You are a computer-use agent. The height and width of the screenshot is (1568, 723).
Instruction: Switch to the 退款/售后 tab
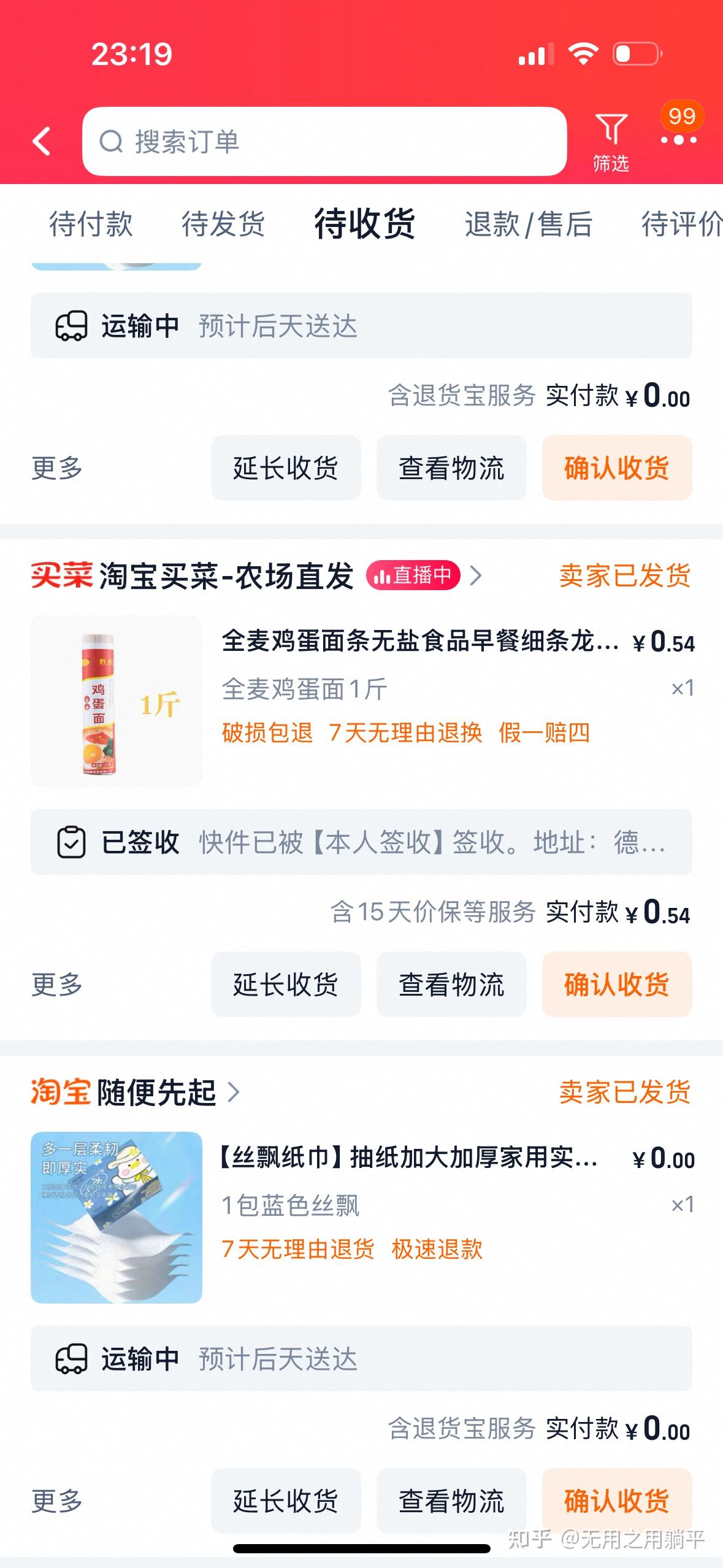coord(528,223)
